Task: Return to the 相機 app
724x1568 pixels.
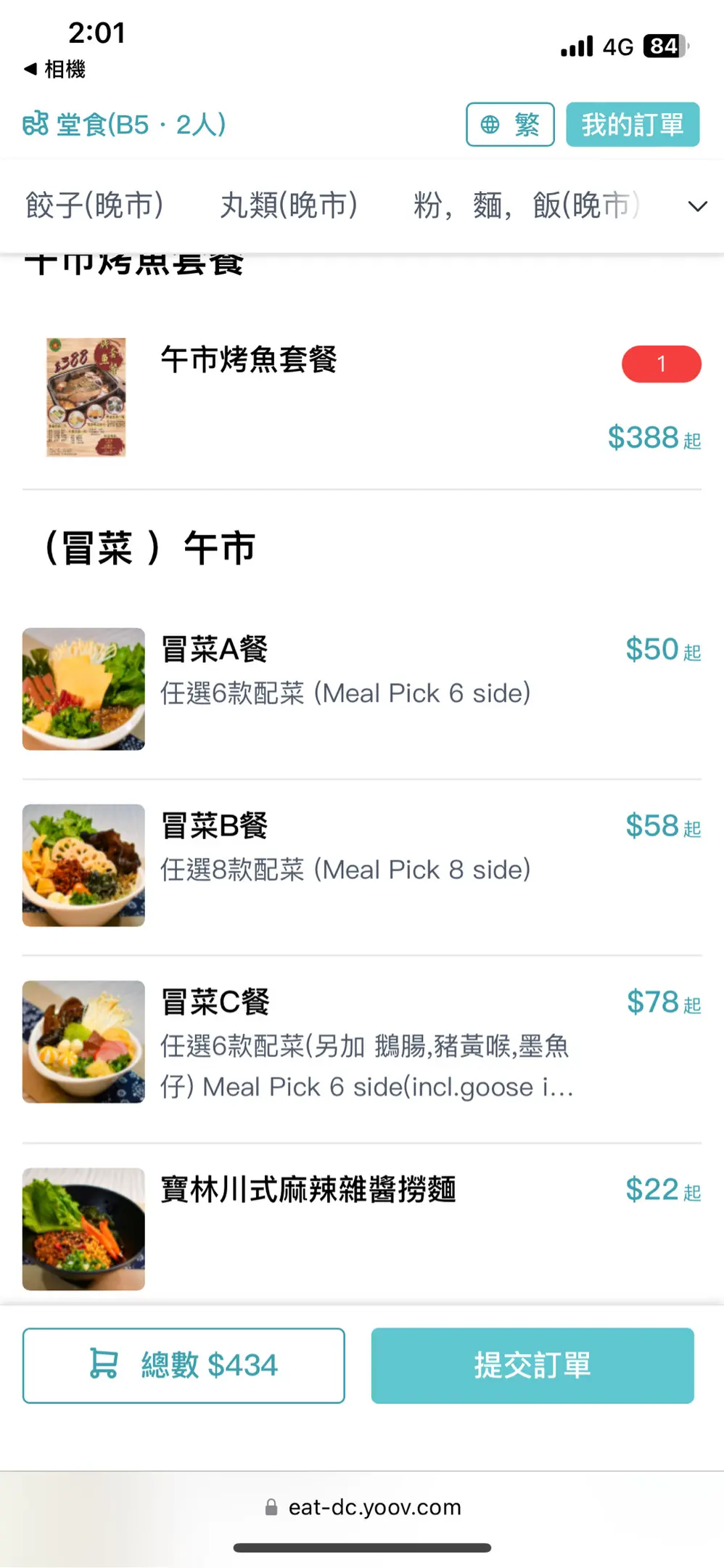Action: [x=55, y=69]
